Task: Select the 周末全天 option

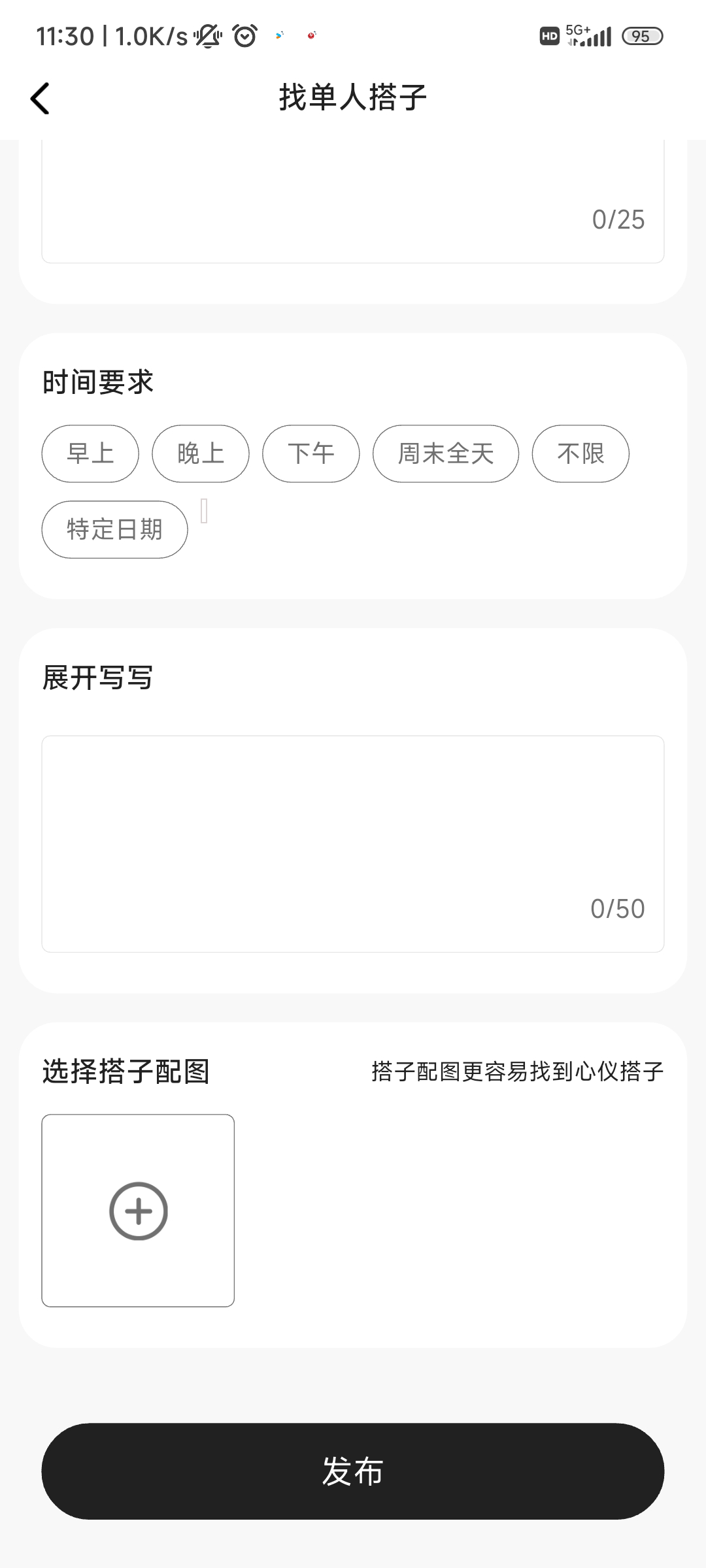Action: point(445,453)
